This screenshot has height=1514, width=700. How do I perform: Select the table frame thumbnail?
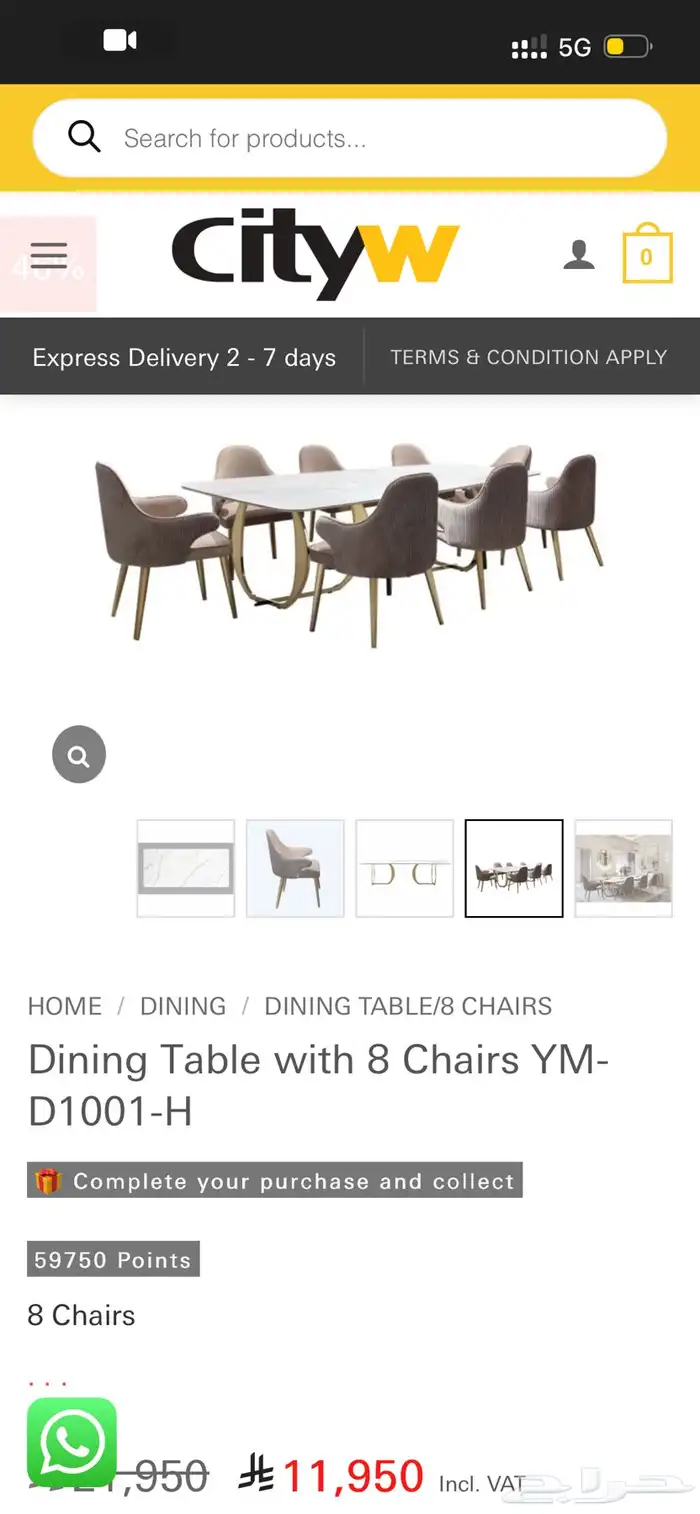(x=405, y=868)
